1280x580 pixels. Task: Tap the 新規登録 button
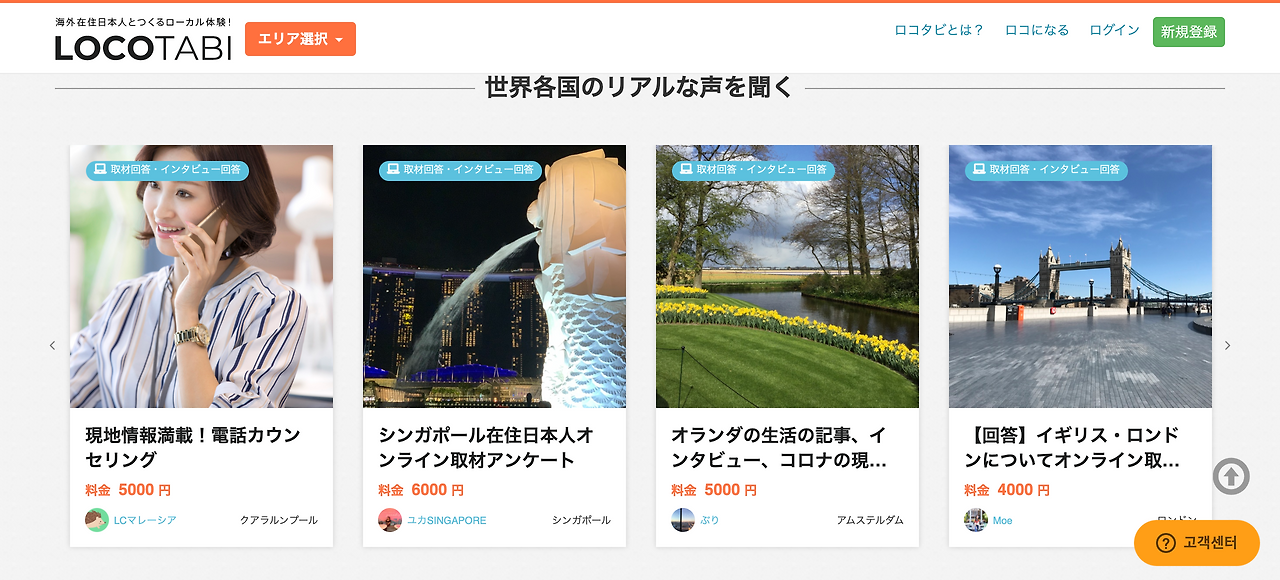click(x=1189, y=32)
